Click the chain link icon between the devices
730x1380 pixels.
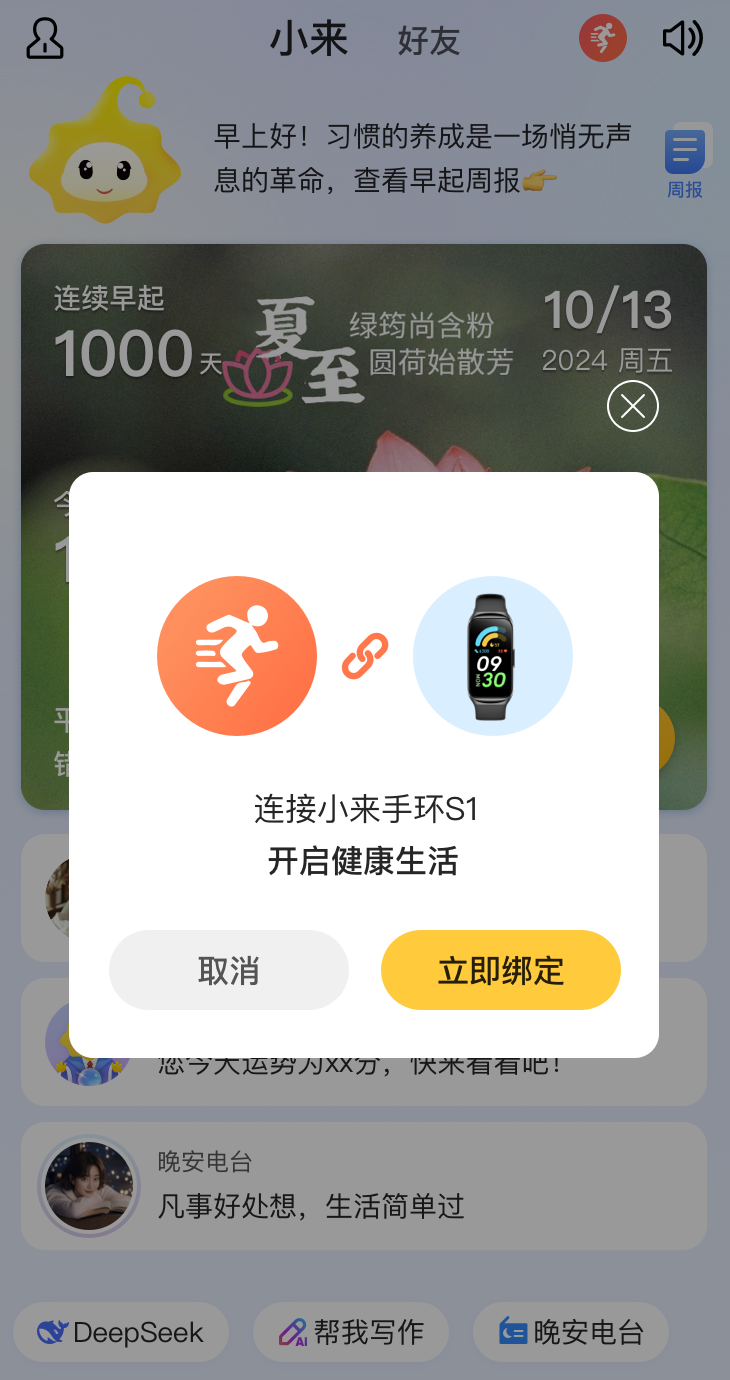point(366,655)
